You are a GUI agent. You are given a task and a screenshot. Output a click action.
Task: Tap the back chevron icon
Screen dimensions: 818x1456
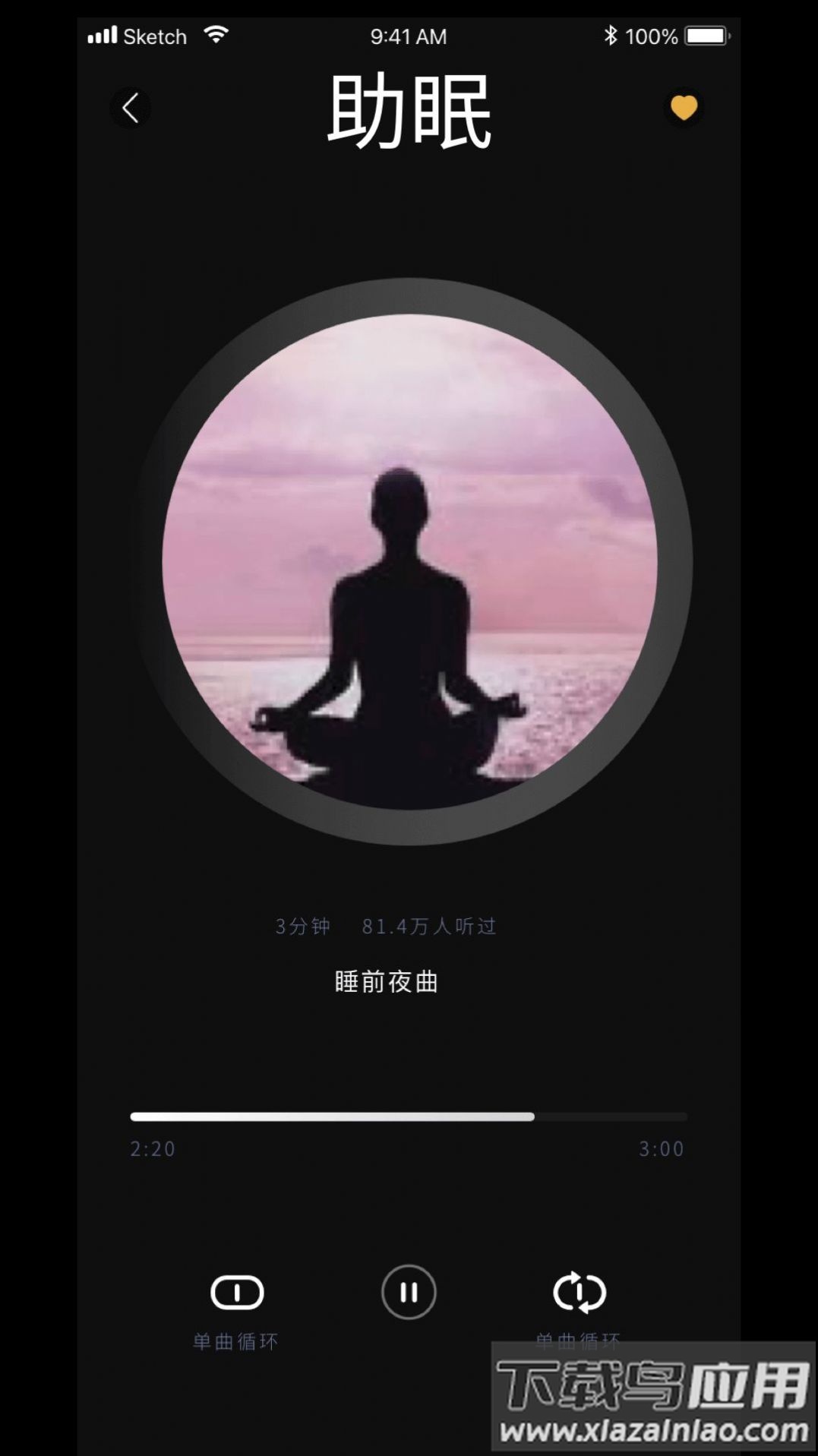pos(131,107)
